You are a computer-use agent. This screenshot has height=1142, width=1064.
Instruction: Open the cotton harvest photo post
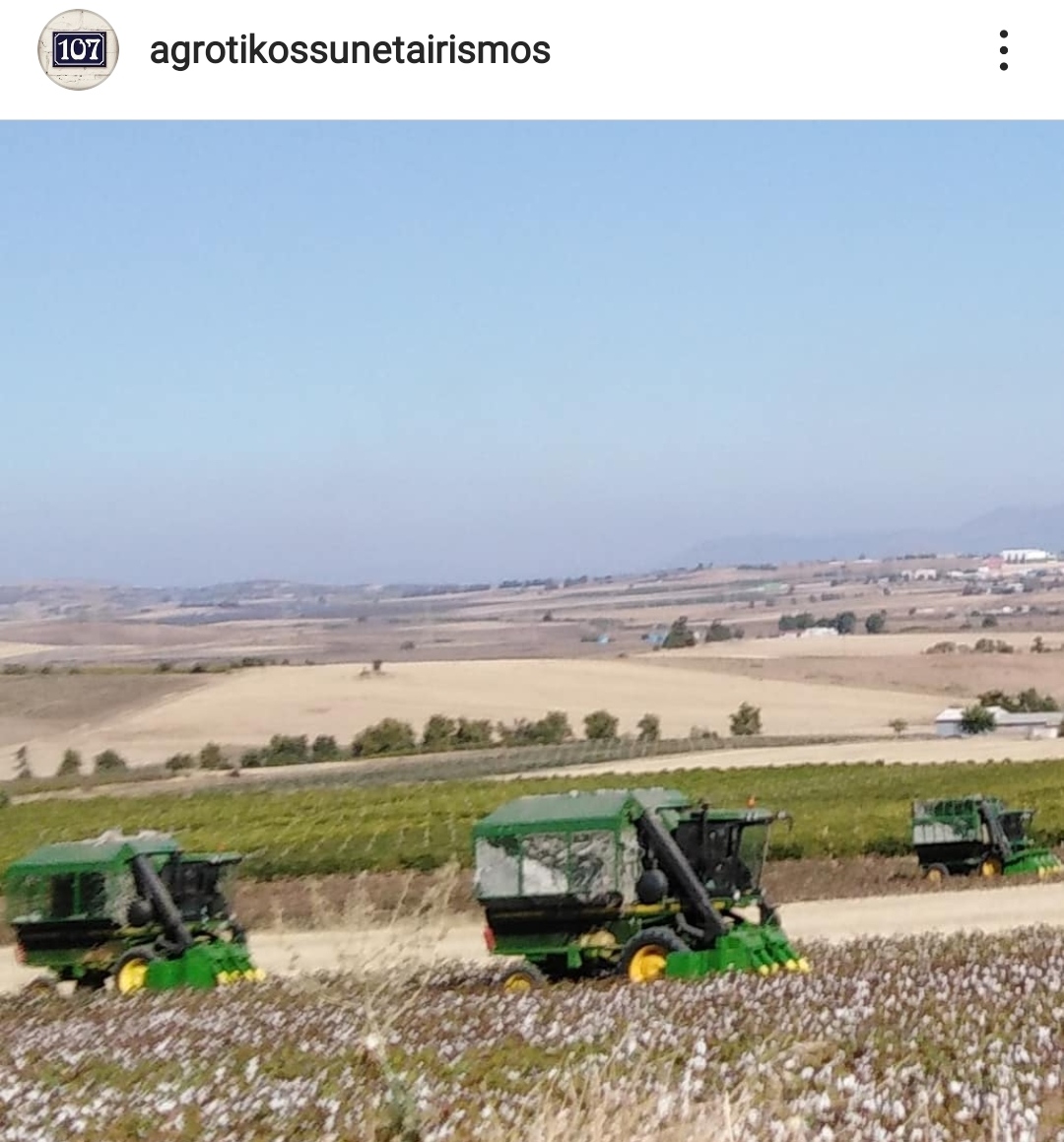point(532,631)
